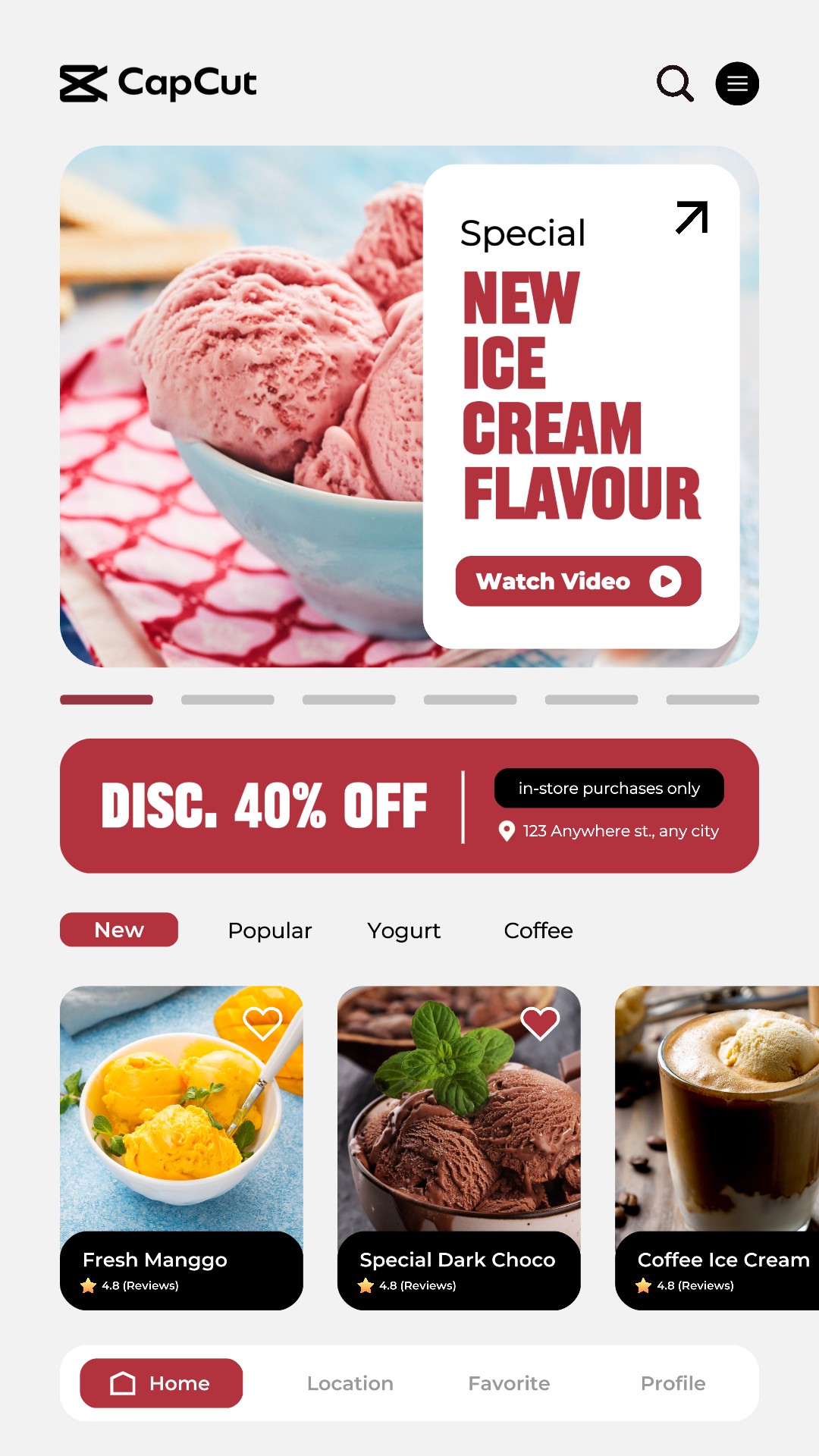The image size is (819, 1456).
Task: Open the Coffee Ice Cream card
Action: tap(717, 1148)
